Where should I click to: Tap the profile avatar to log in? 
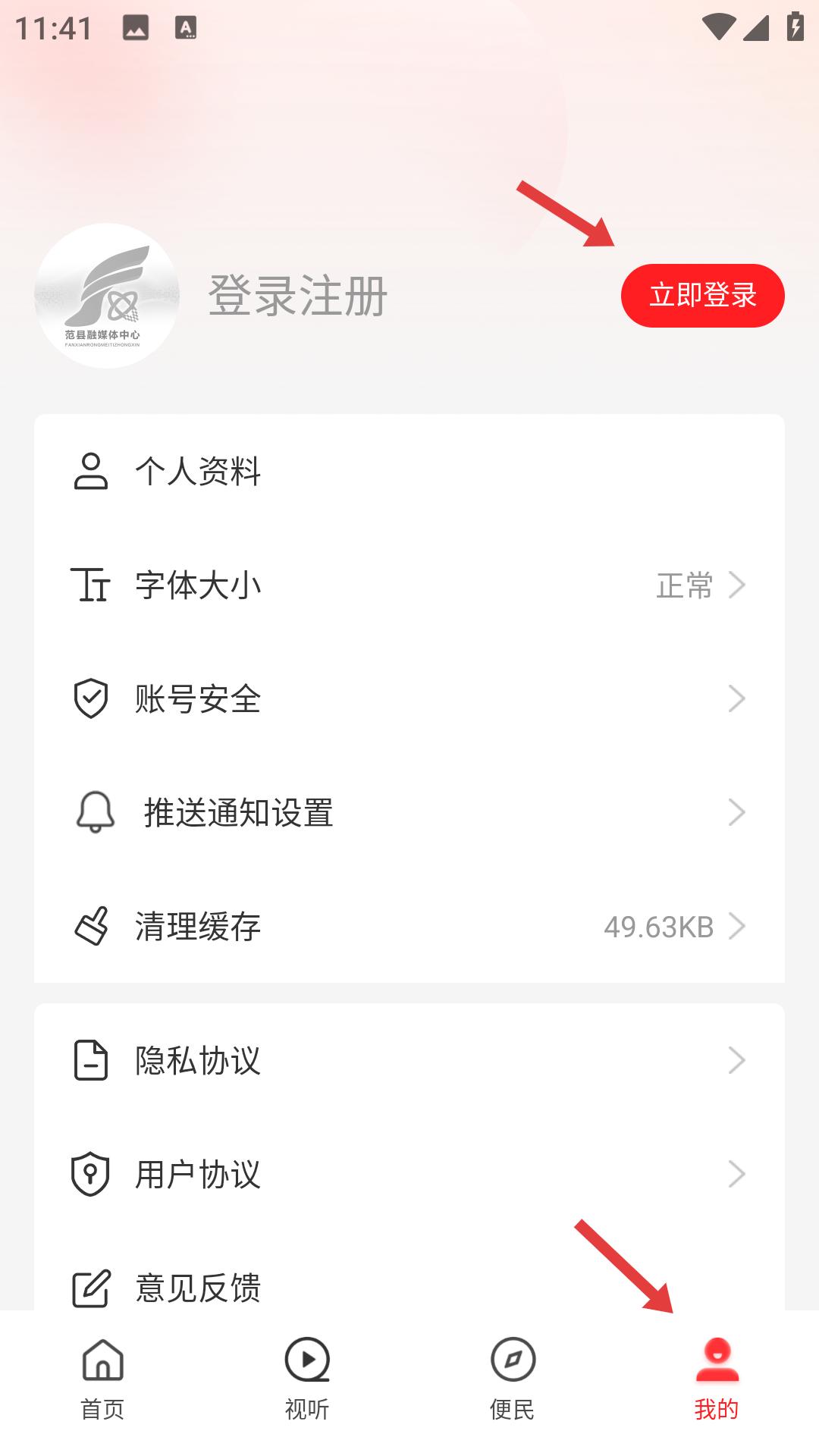107,296
